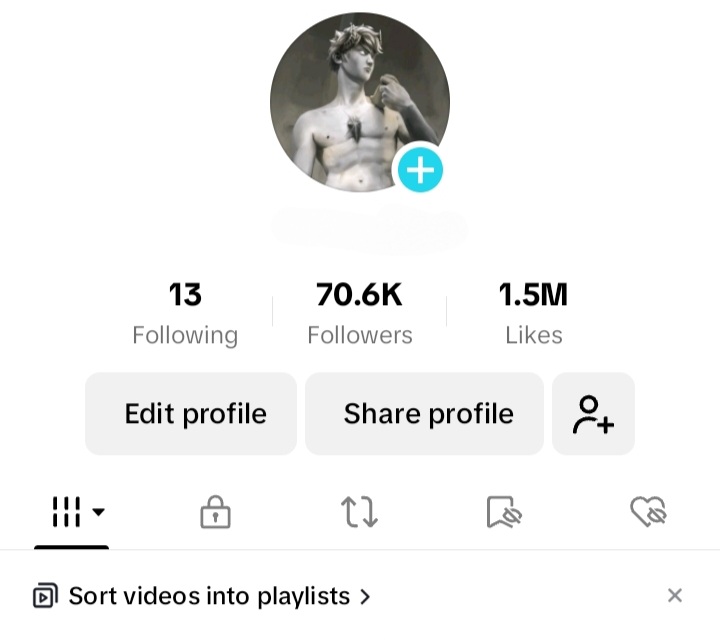Tap the profile picture avatar

coord(350,95)
